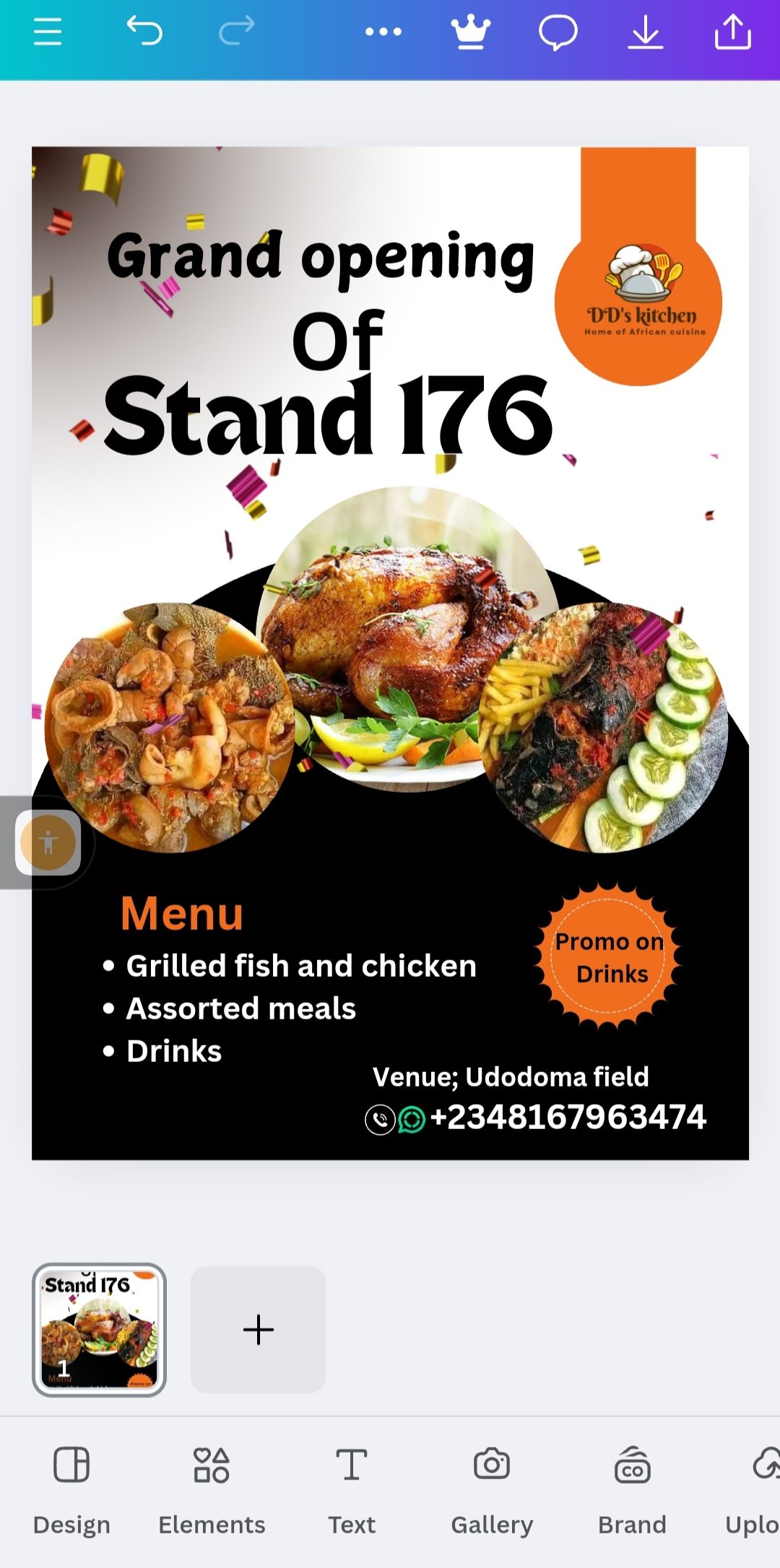Open the hamburger menu
The image size is (780, 1568).
click(x=48, y=32)
